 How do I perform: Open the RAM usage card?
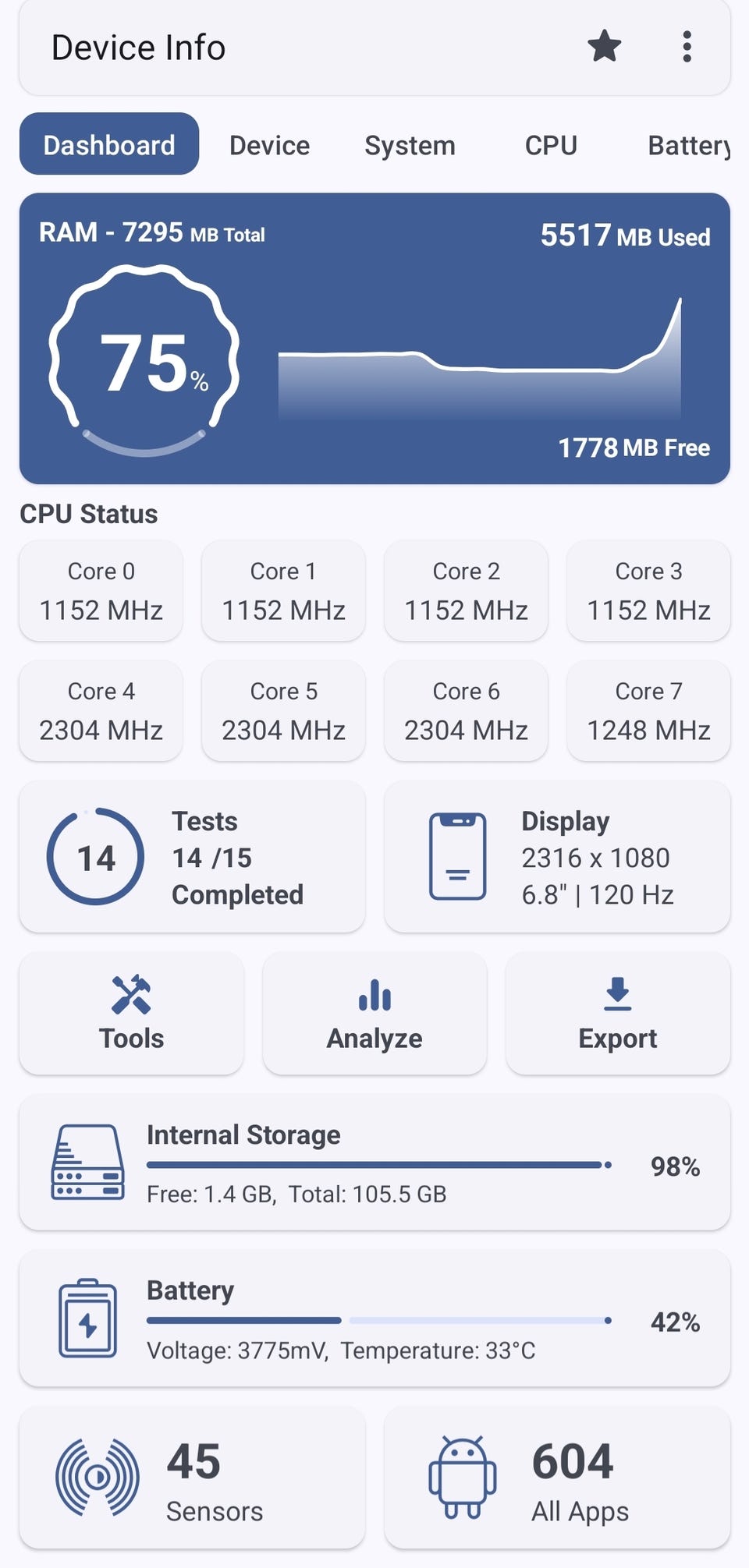tap(374, 338)
